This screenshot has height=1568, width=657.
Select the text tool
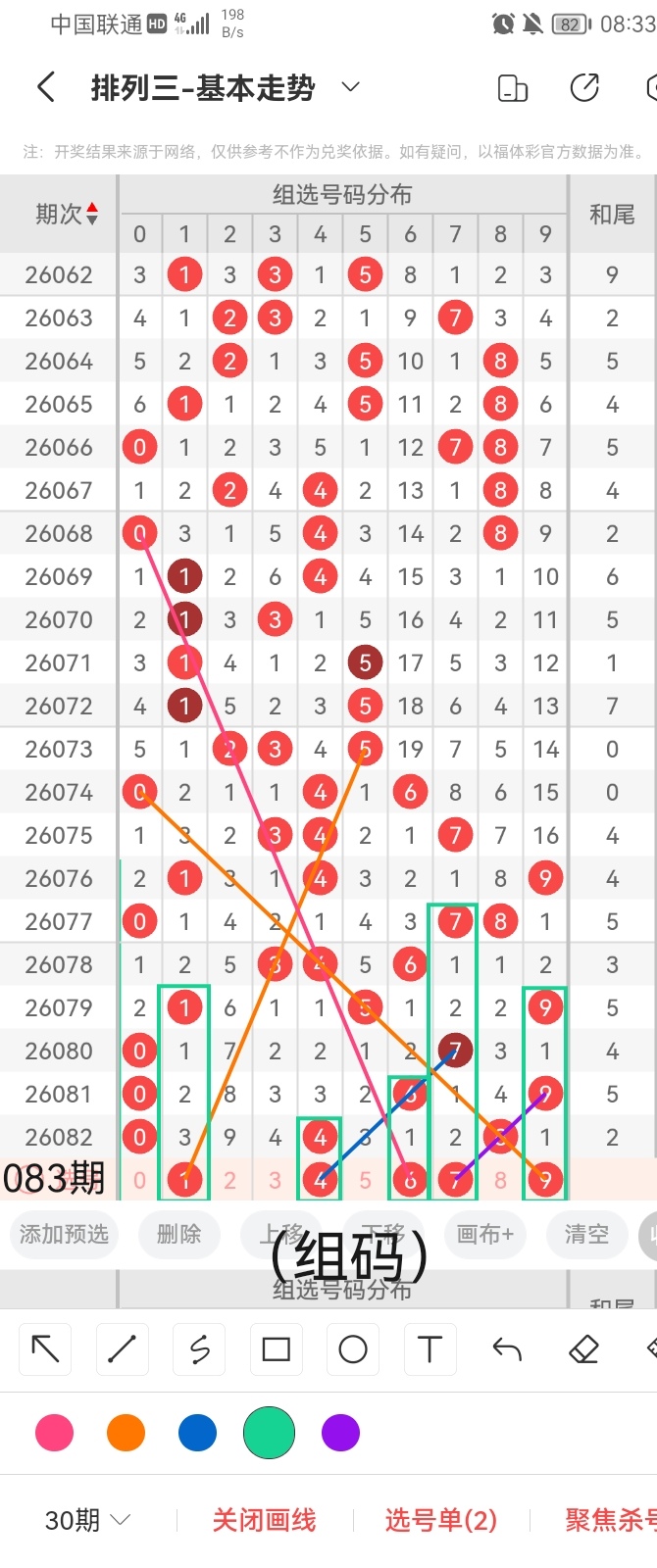pyautogui.click(x=430, y=1349)
